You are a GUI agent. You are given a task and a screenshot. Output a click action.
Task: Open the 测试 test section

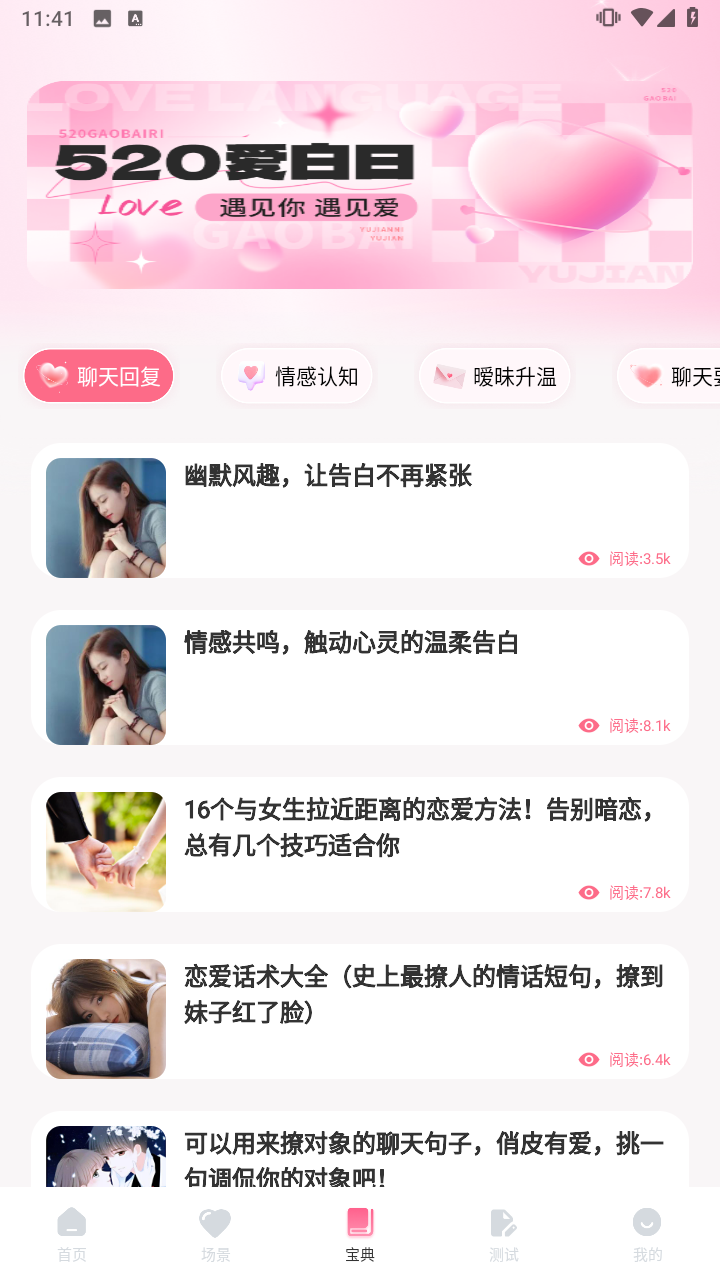pyautogui.click(x=504, y=1233)
